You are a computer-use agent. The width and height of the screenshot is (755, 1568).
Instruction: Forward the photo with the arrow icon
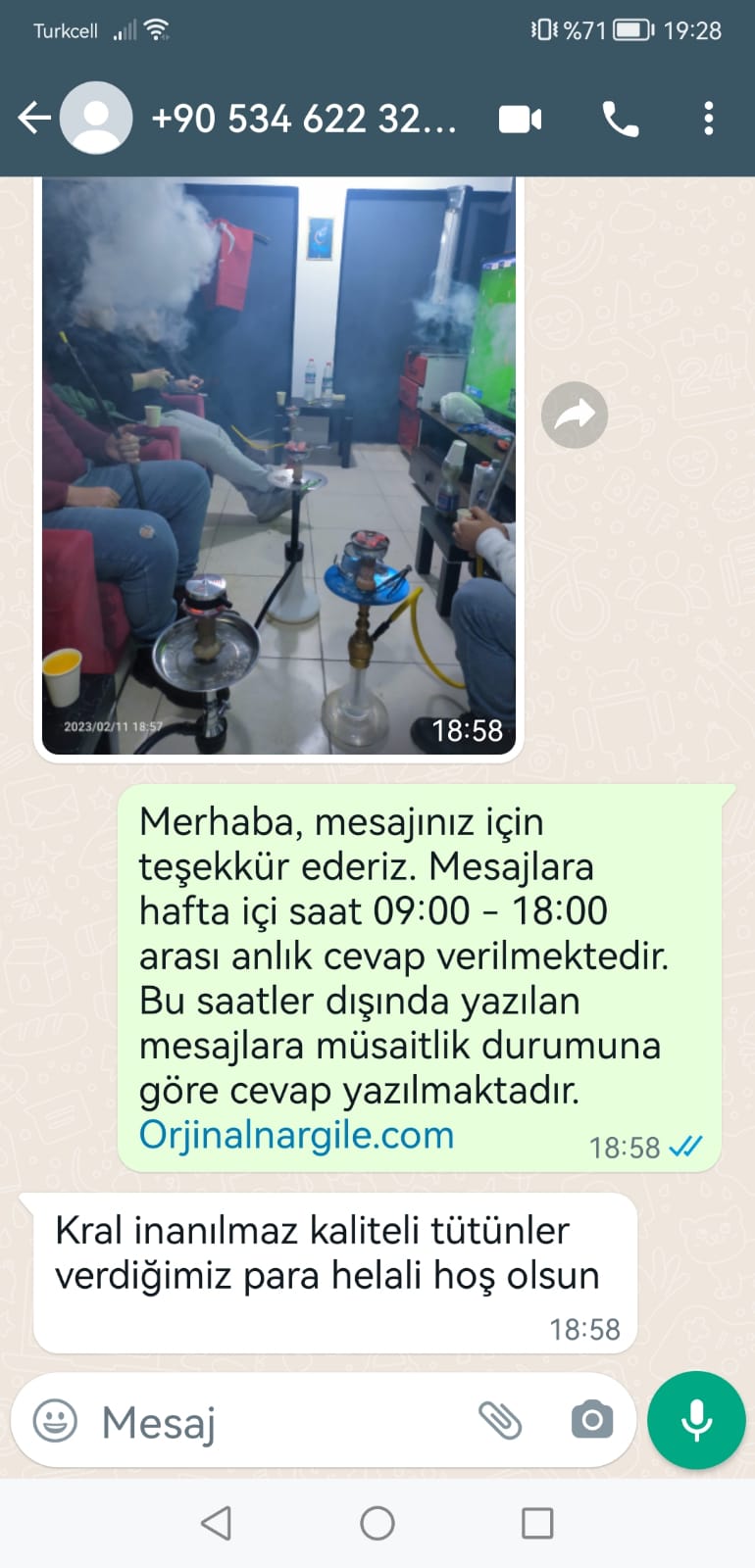click(575, 415)
